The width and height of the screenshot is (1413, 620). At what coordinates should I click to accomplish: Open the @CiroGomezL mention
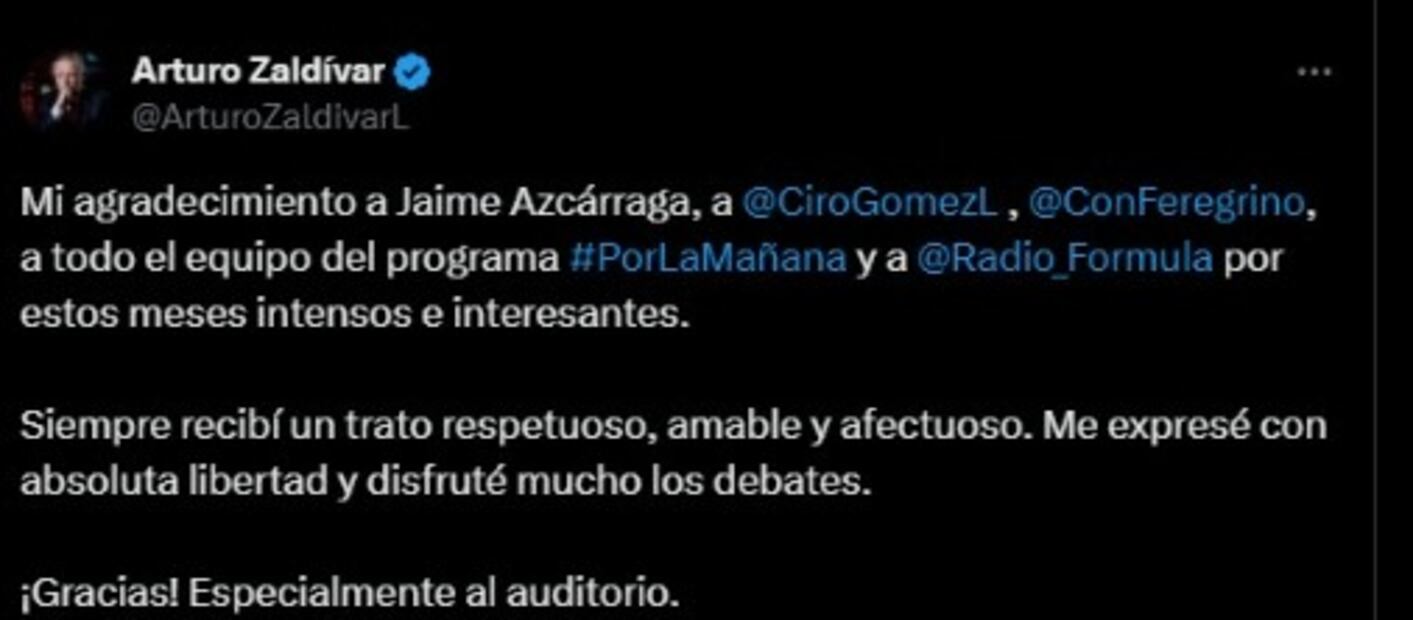(869, 203)
